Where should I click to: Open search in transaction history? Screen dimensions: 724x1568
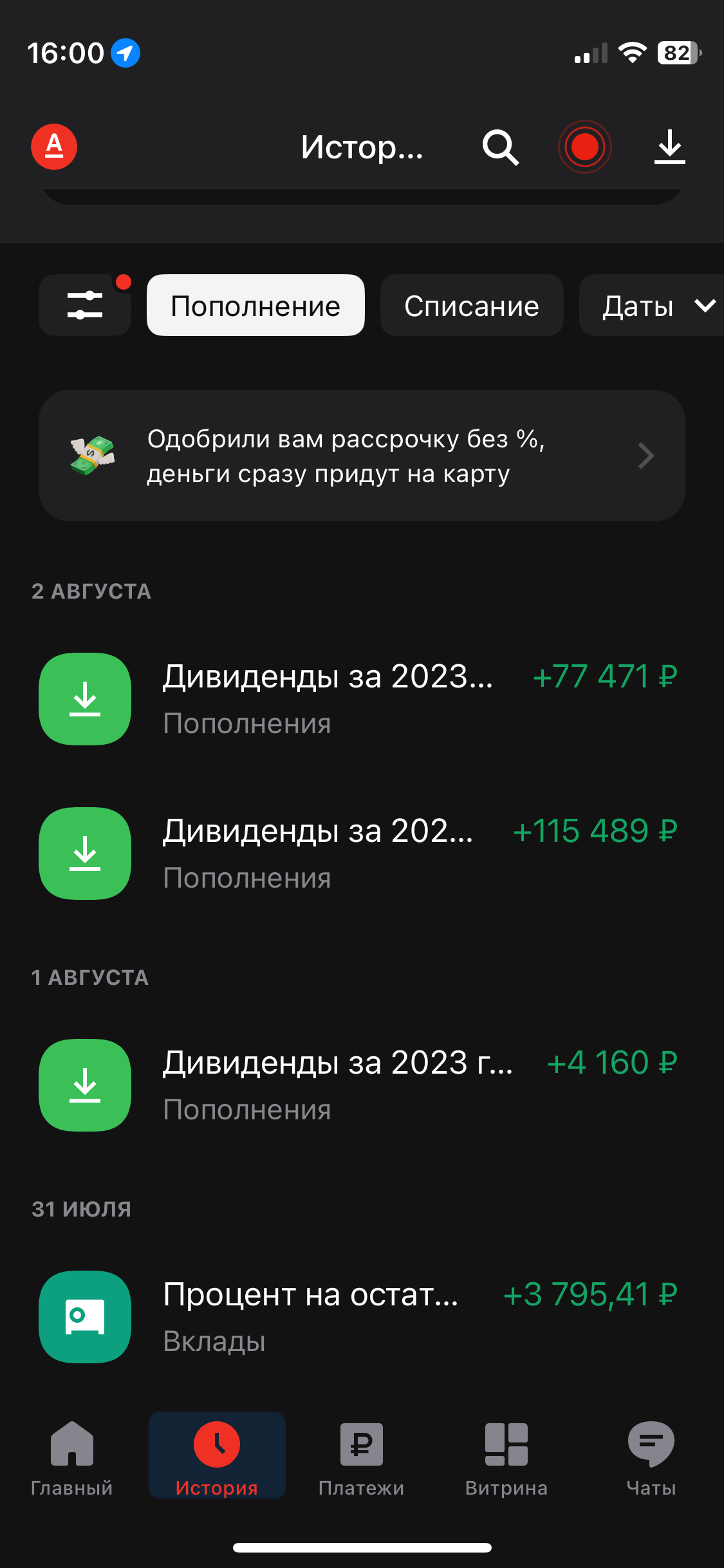tap(500, 147)
